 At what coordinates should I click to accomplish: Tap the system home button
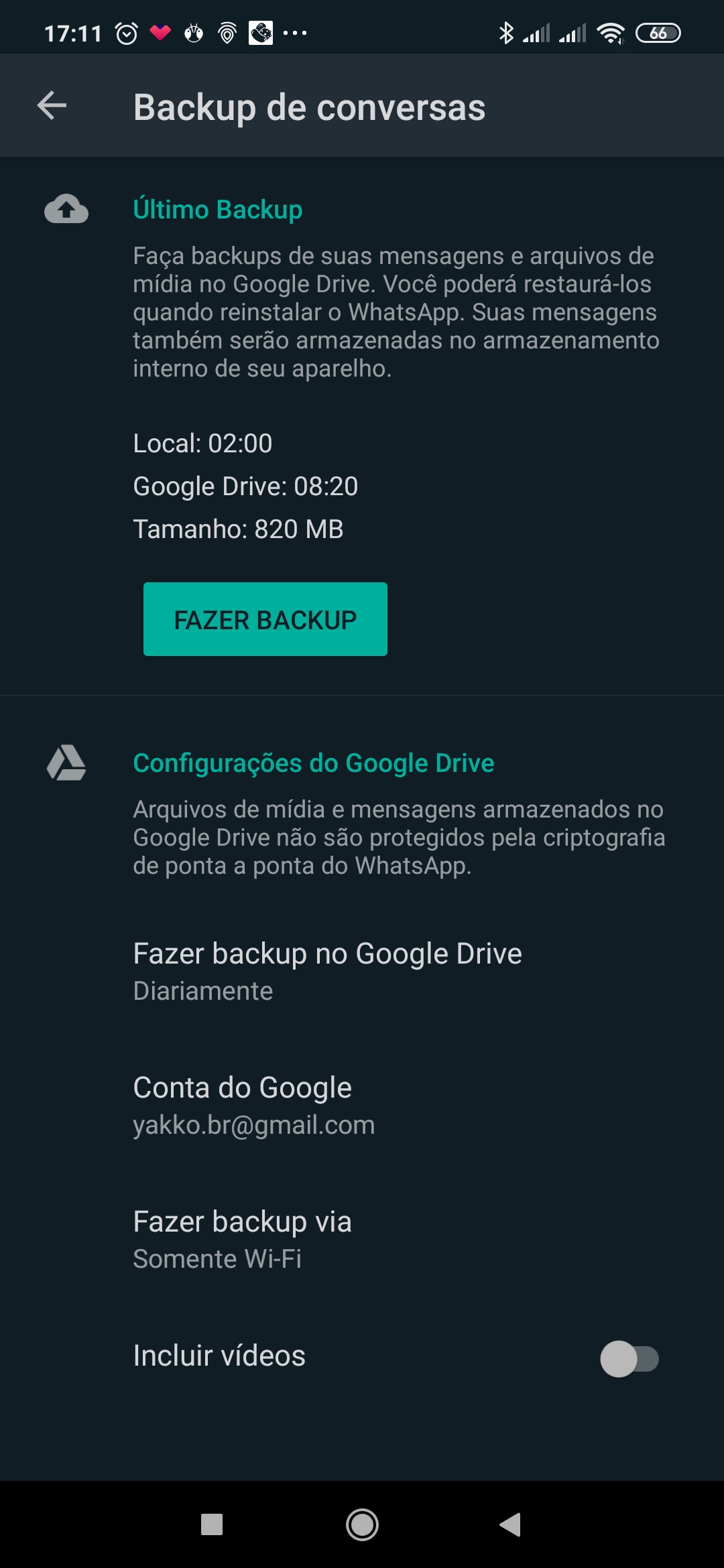pyautogui.click(x=362, y=1524)
